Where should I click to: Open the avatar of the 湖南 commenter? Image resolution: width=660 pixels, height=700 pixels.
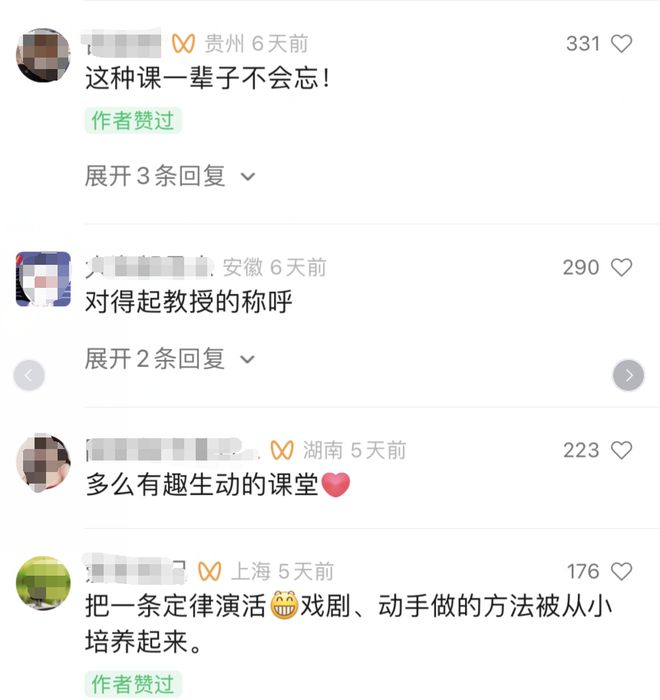(x=44, y=462)
